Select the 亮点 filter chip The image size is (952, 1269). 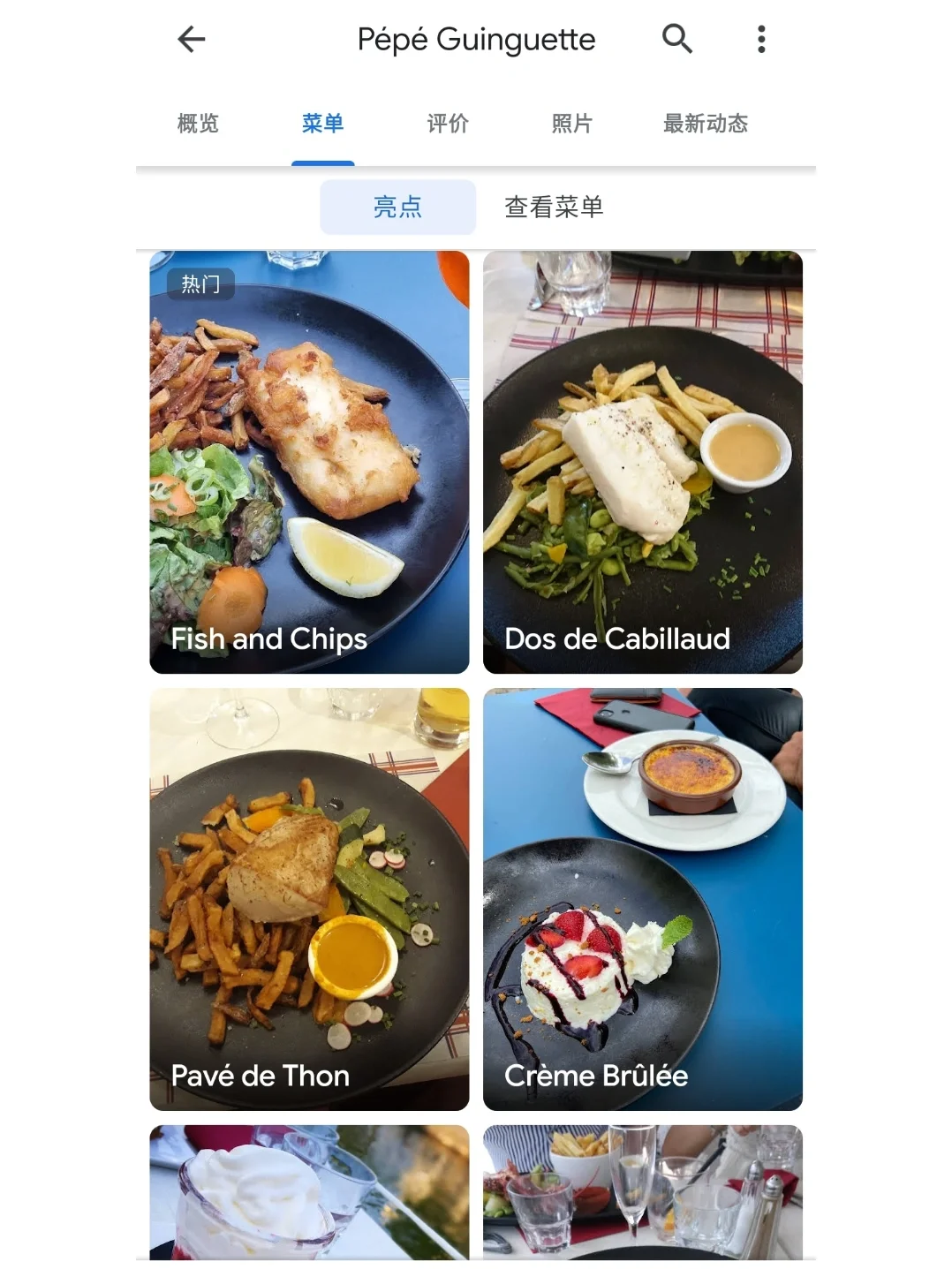point(397,206)
